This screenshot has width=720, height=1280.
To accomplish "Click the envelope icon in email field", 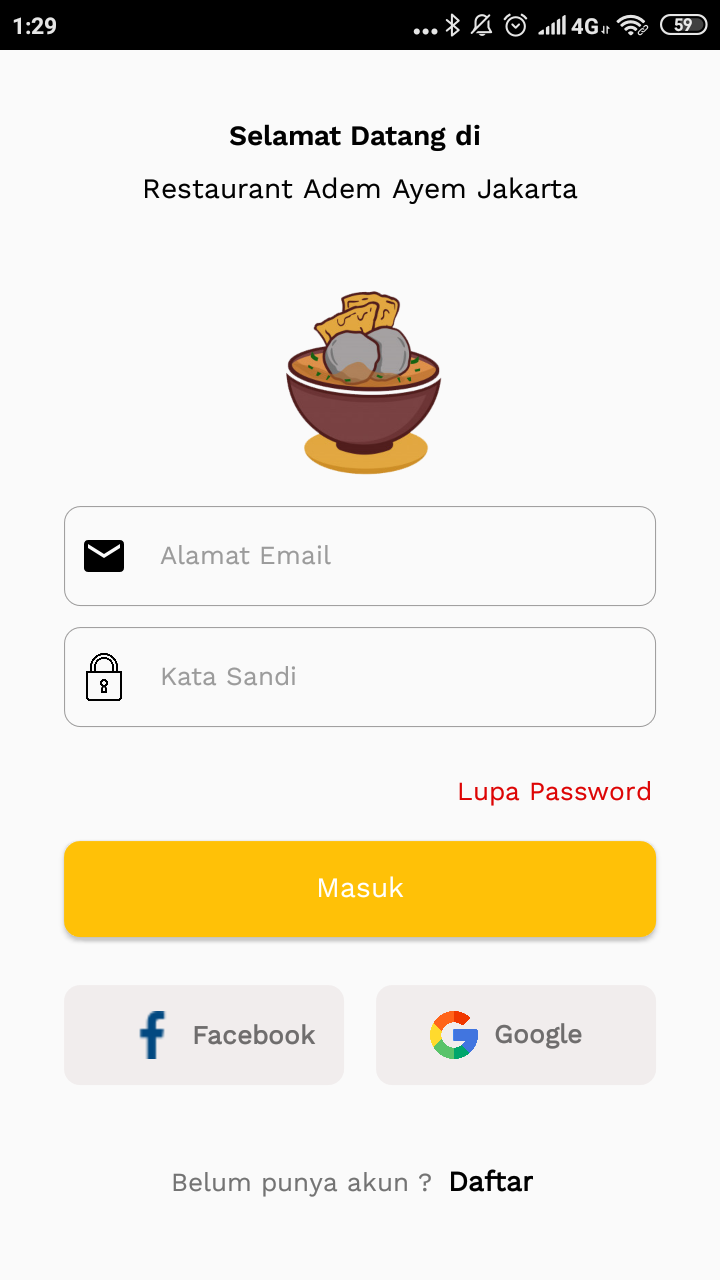I will 104,555.
